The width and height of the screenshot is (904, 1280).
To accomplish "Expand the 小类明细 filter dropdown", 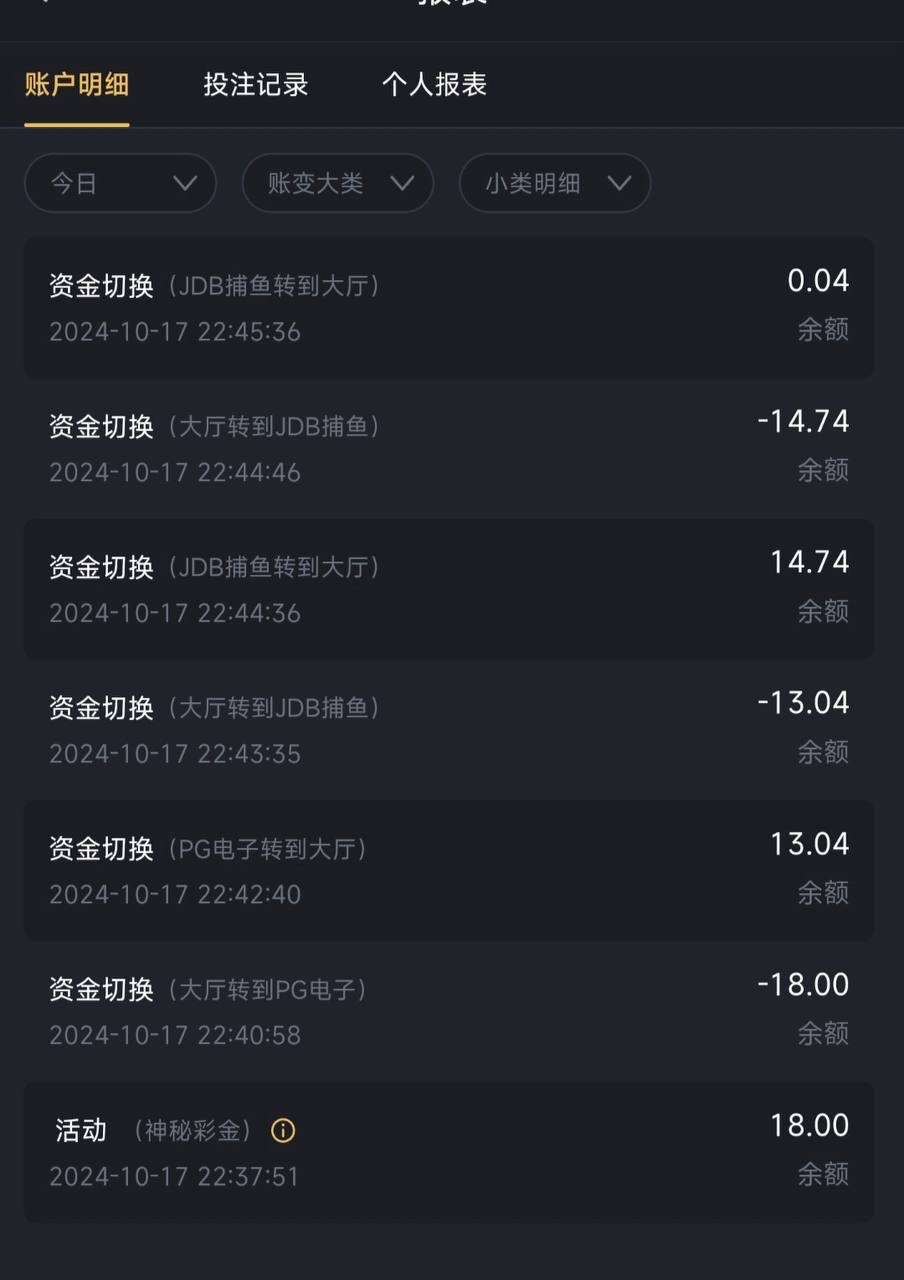I will tap(555, 183).
